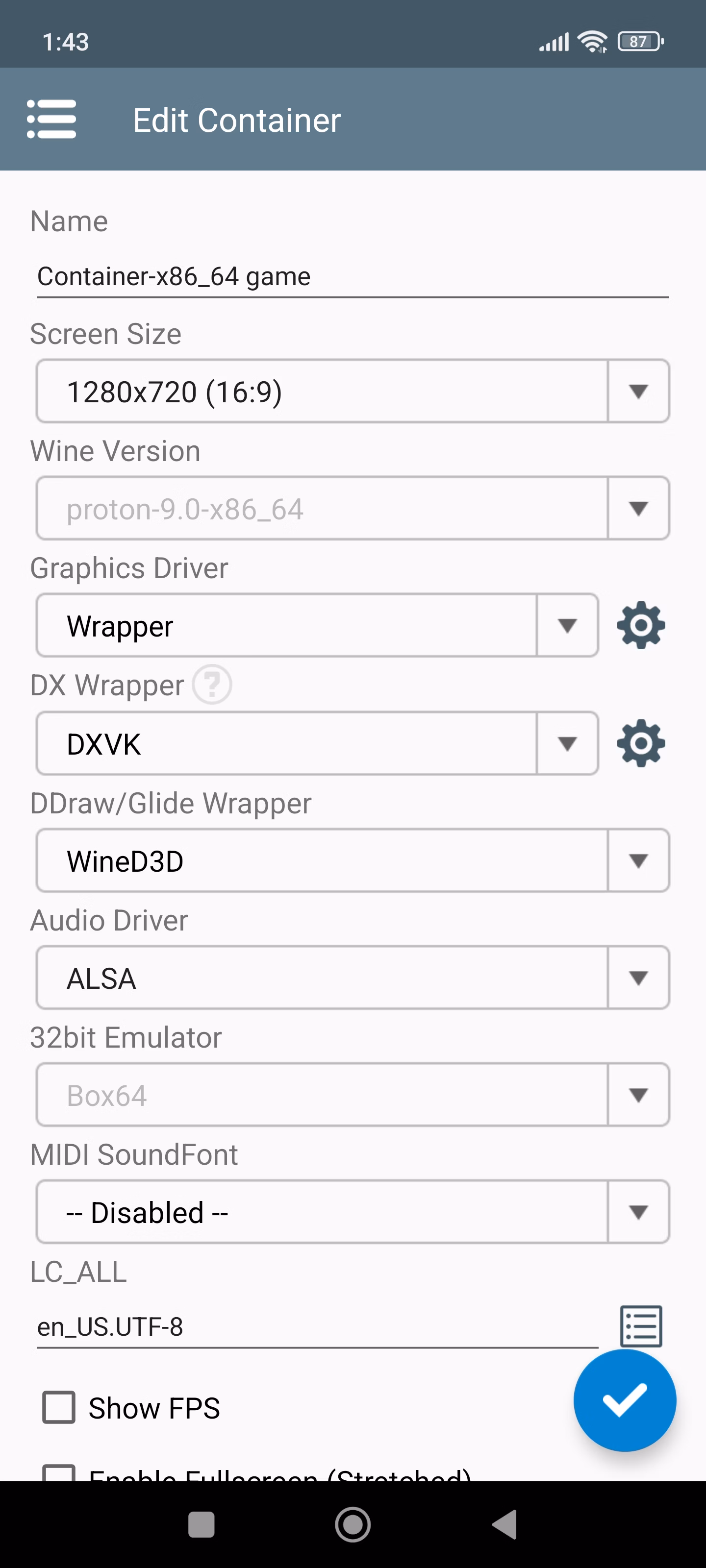Change the DX Wrapper from DXVK
The width and height of the screenshot is (706, 1568).
(x=317, y=743)
